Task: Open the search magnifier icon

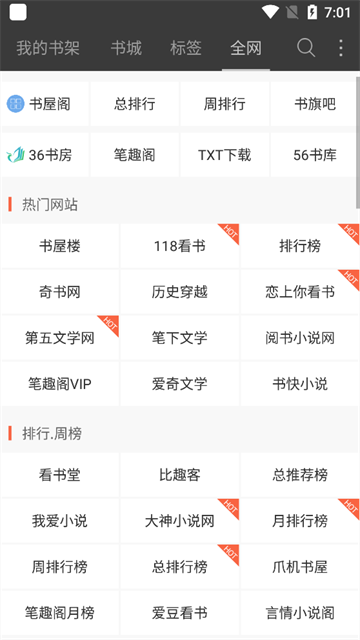Action: tap(306, 48)
